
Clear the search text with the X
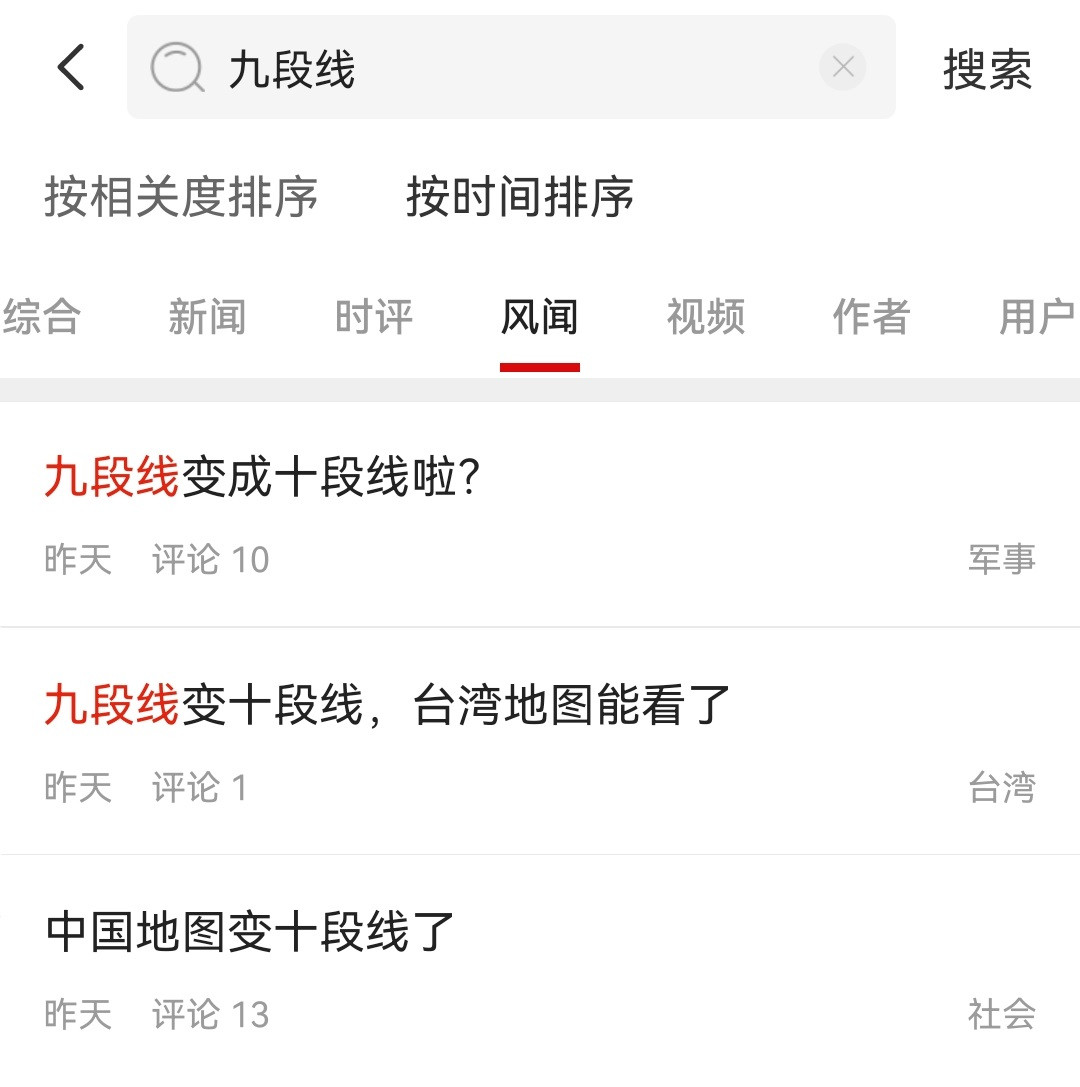click(843, 68)
